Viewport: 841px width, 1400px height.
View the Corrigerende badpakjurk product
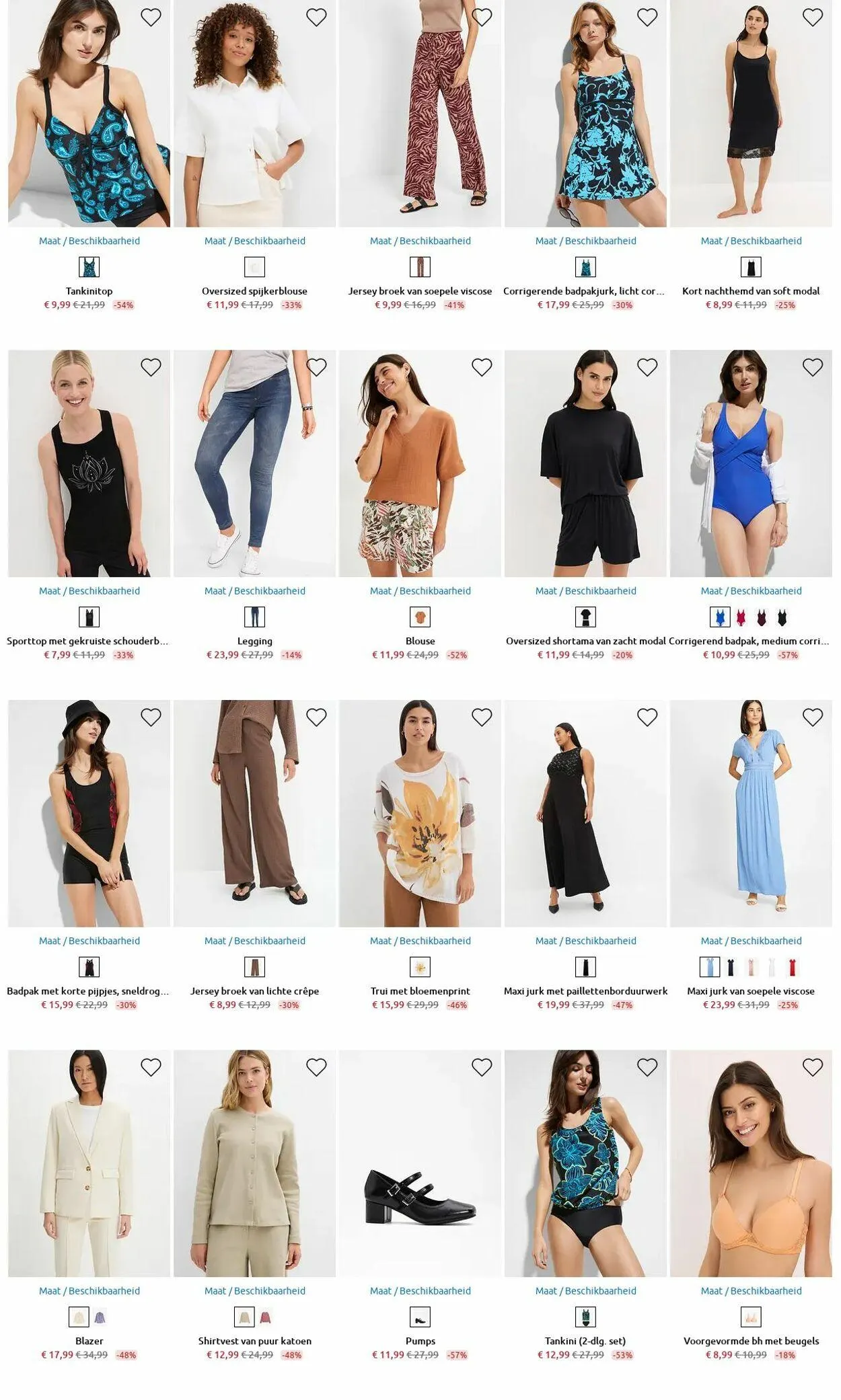(x=585, y=114)
